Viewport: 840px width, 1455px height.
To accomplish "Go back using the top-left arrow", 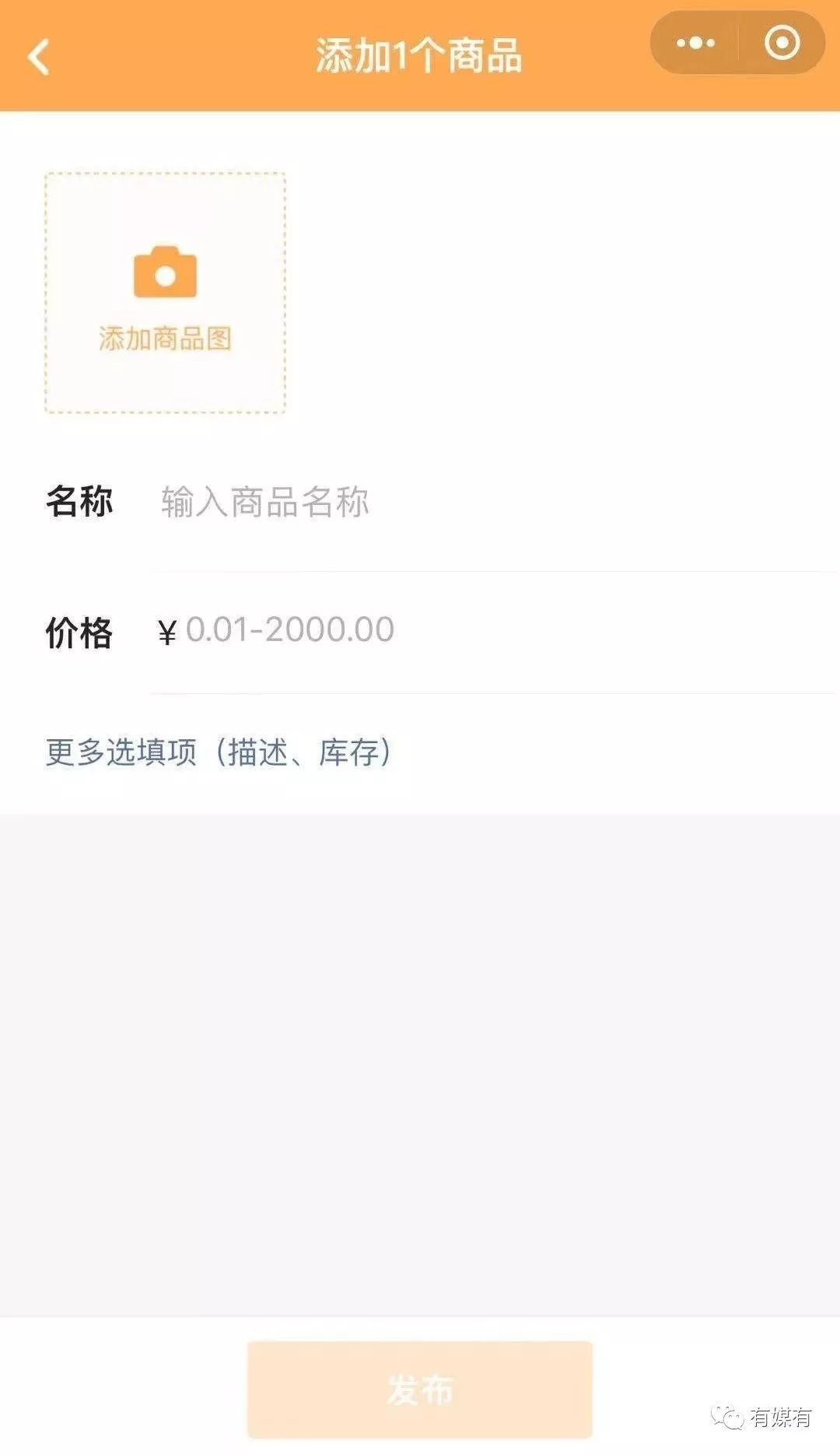I will [x=38, y=57].
